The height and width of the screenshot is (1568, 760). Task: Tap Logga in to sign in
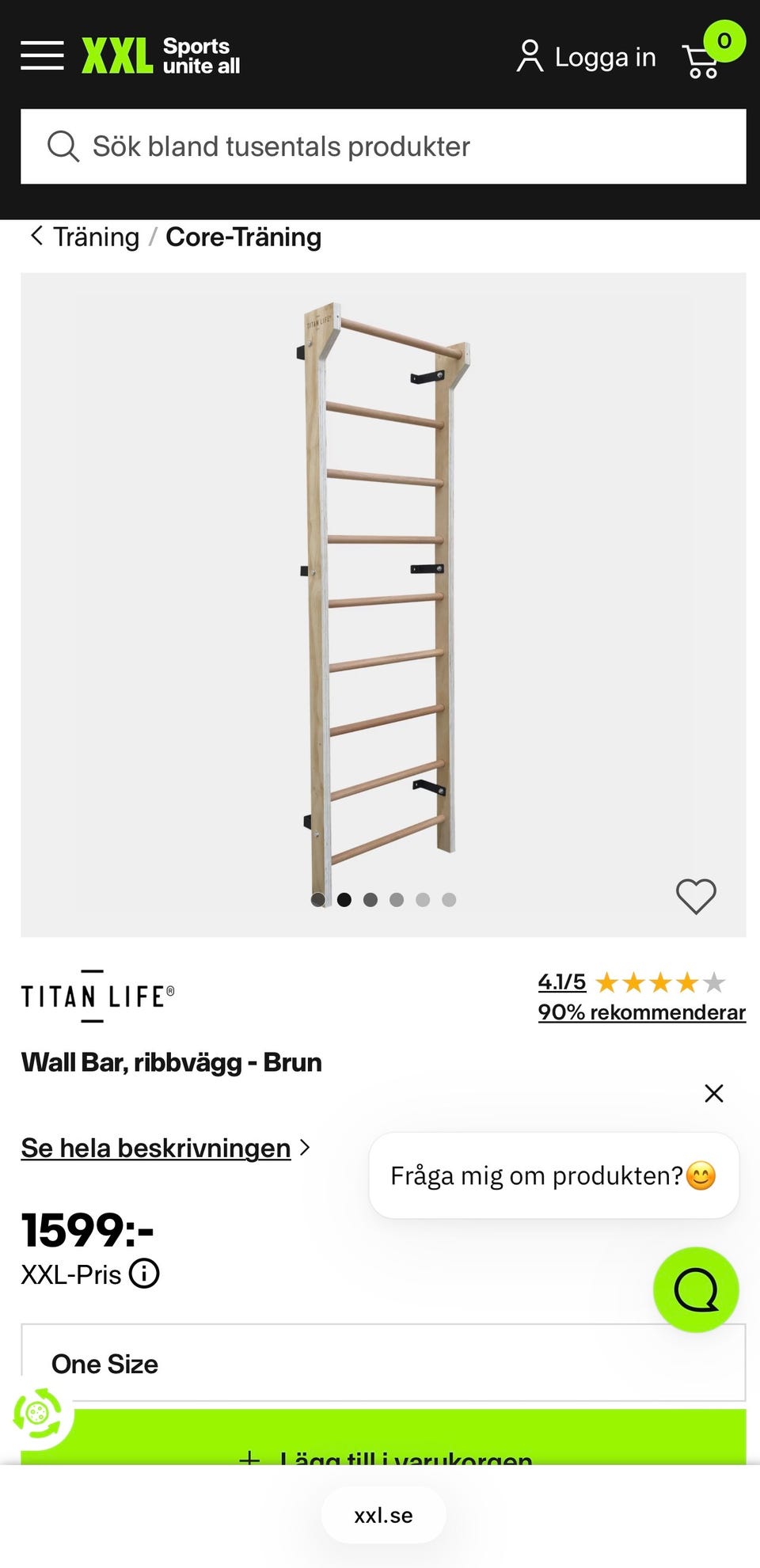(x=586, y=57)
